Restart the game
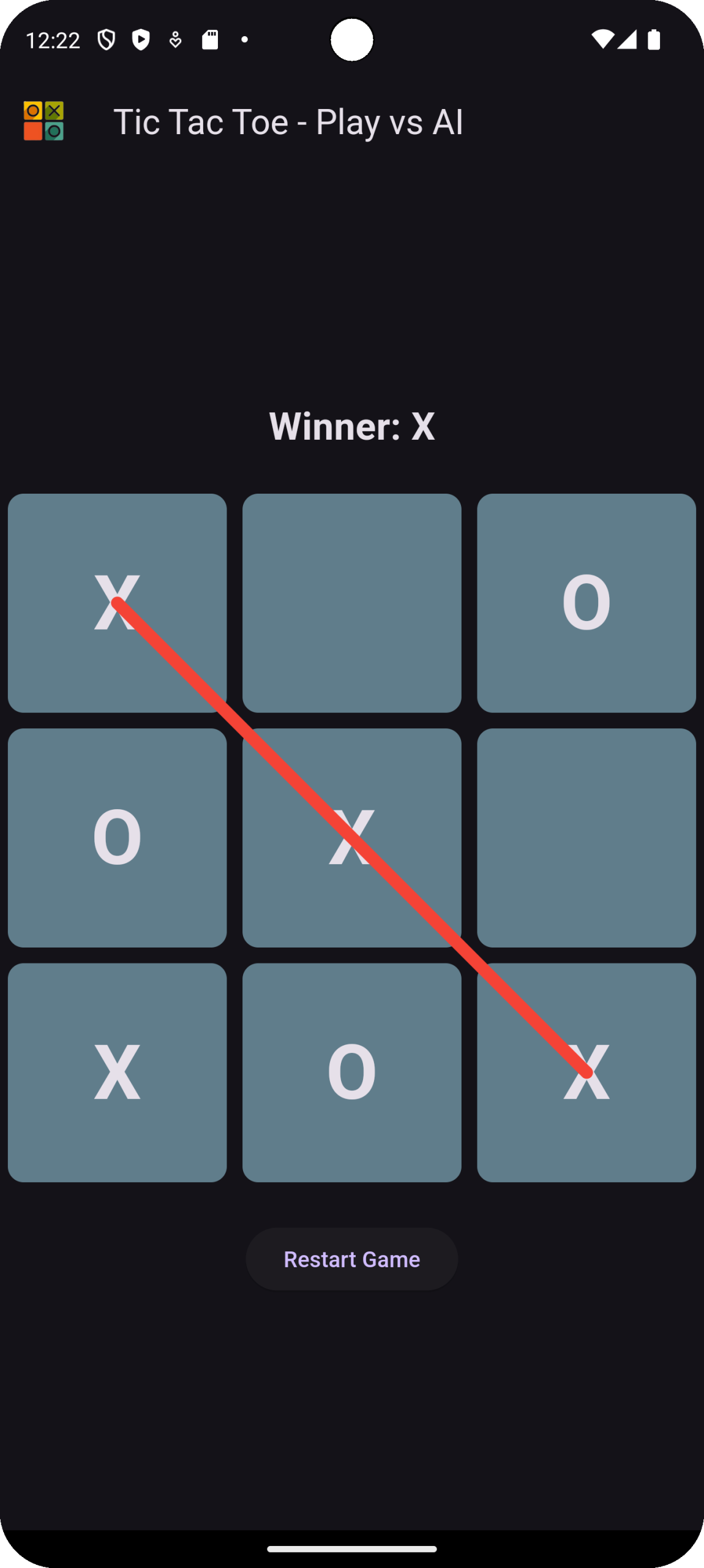Image resolution: width=704 pixels, height=1568 pixels. point(351,1259)
